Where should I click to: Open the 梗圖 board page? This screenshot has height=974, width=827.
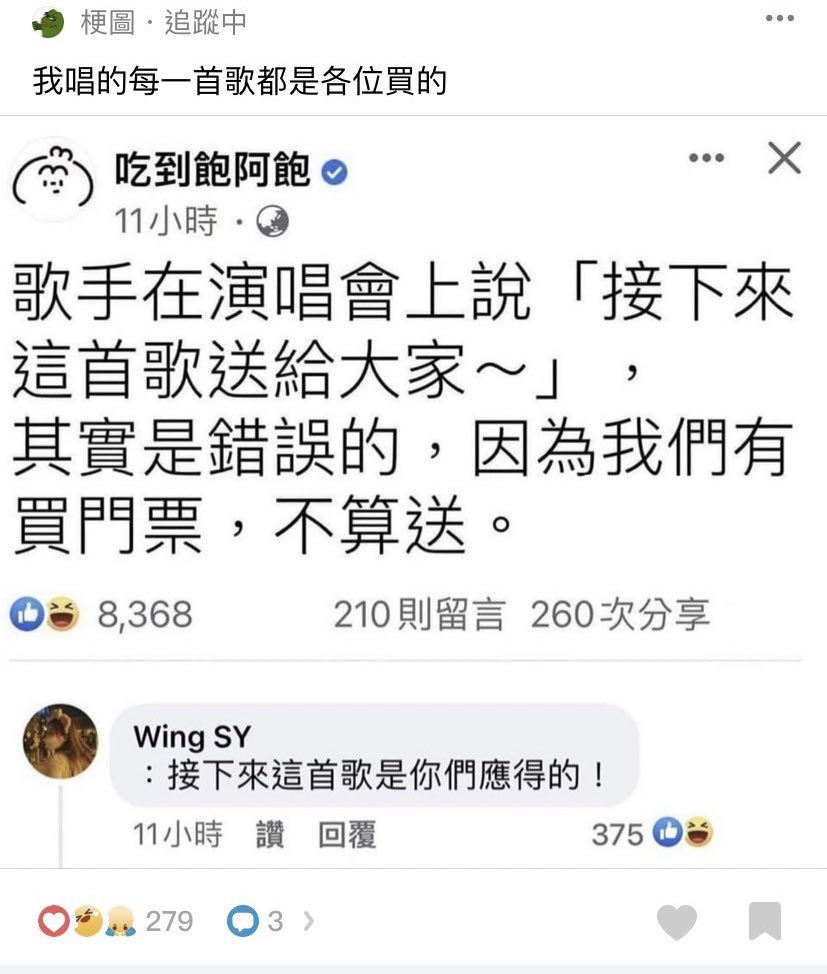click(x=107, y=22)
